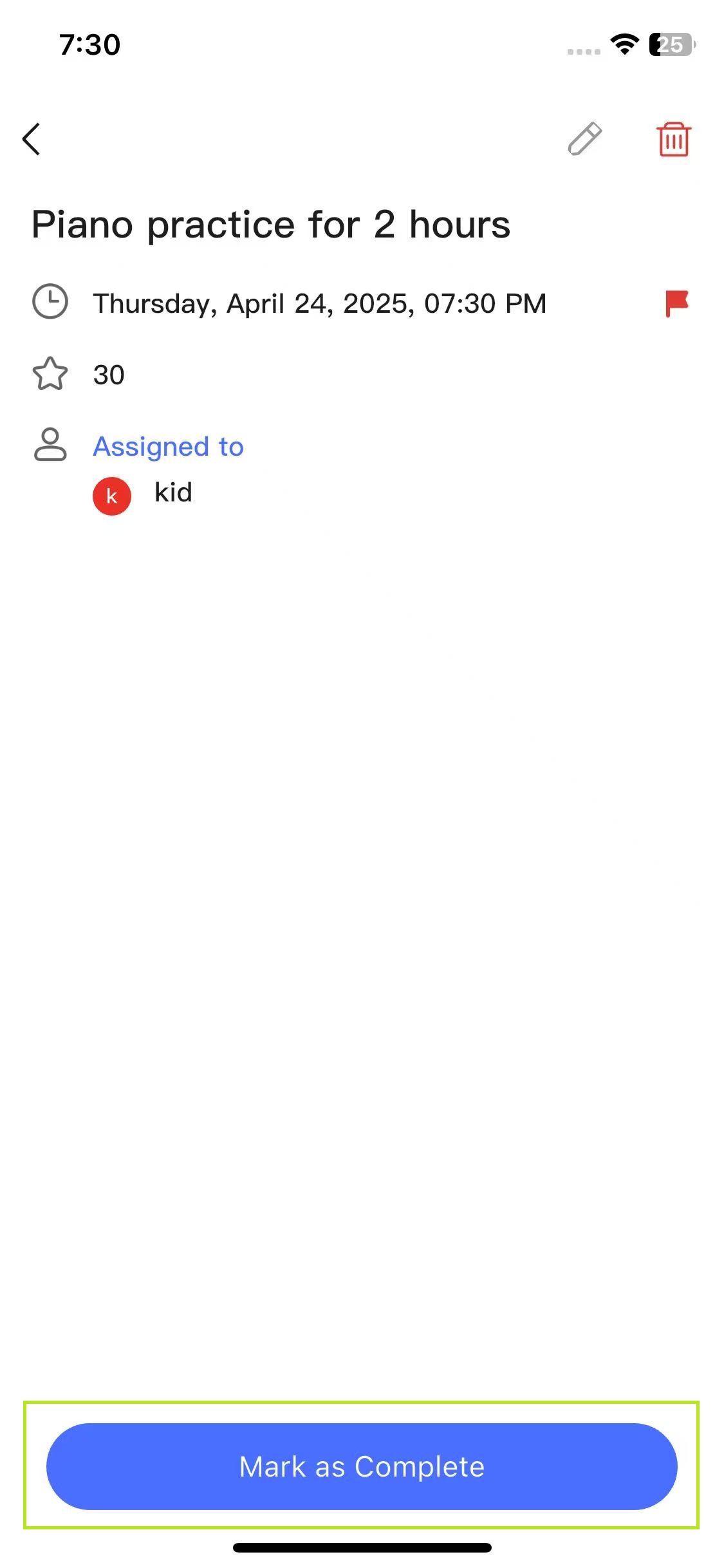Tap the points value 30
Image resolution: width=724 pixels, height=1568 pixels.
(108, 375)
